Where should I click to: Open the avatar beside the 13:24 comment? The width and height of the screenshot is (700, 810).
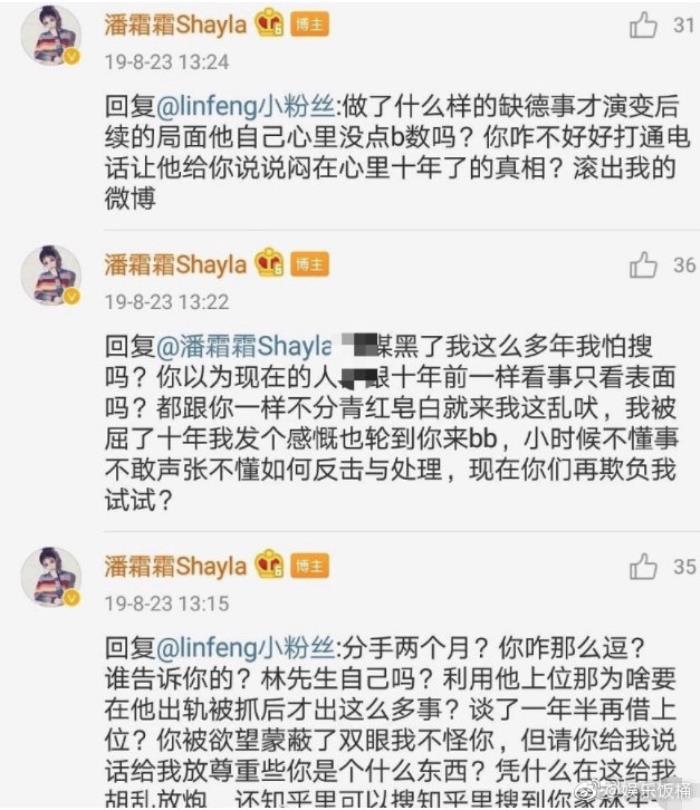[x=50, y=36]
